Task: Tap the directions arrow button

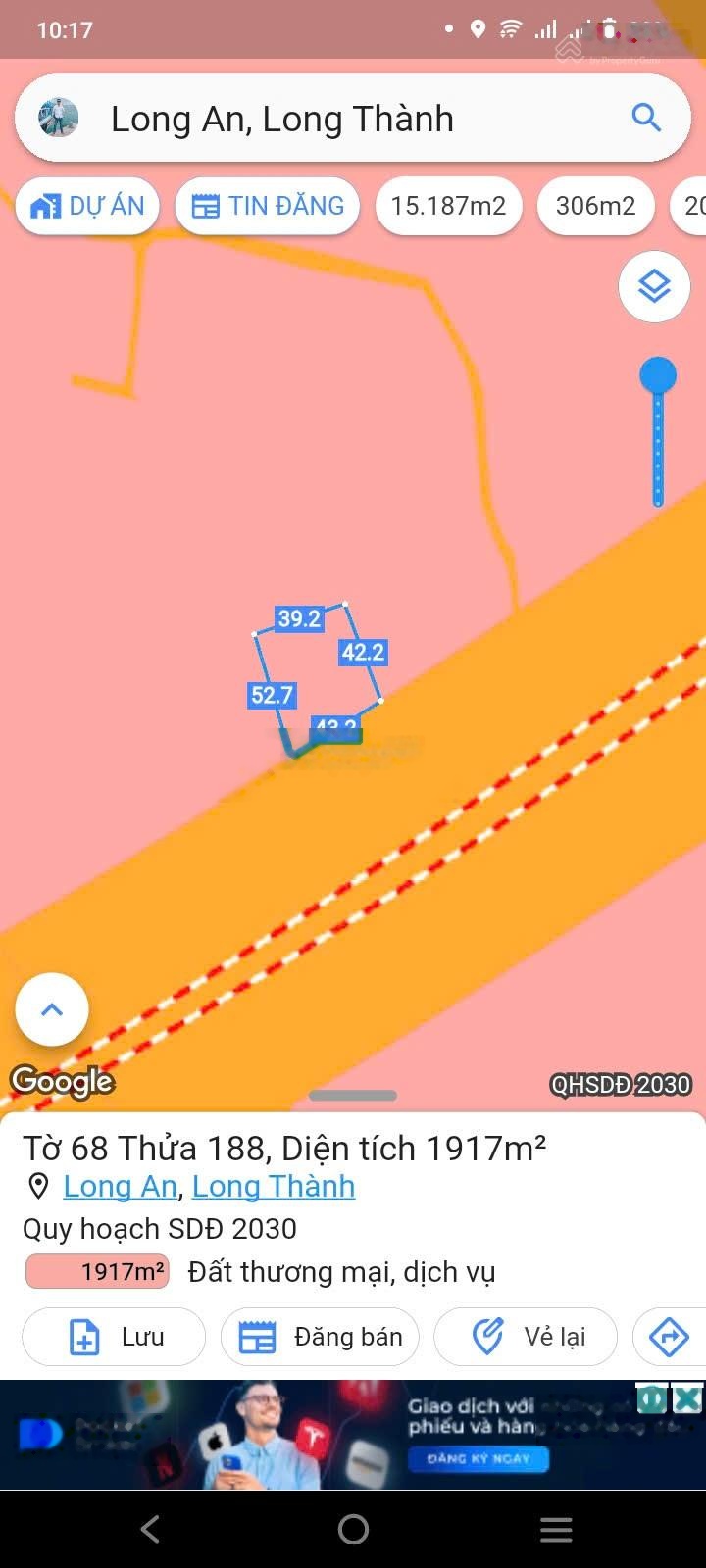Action: [670, 1337]
